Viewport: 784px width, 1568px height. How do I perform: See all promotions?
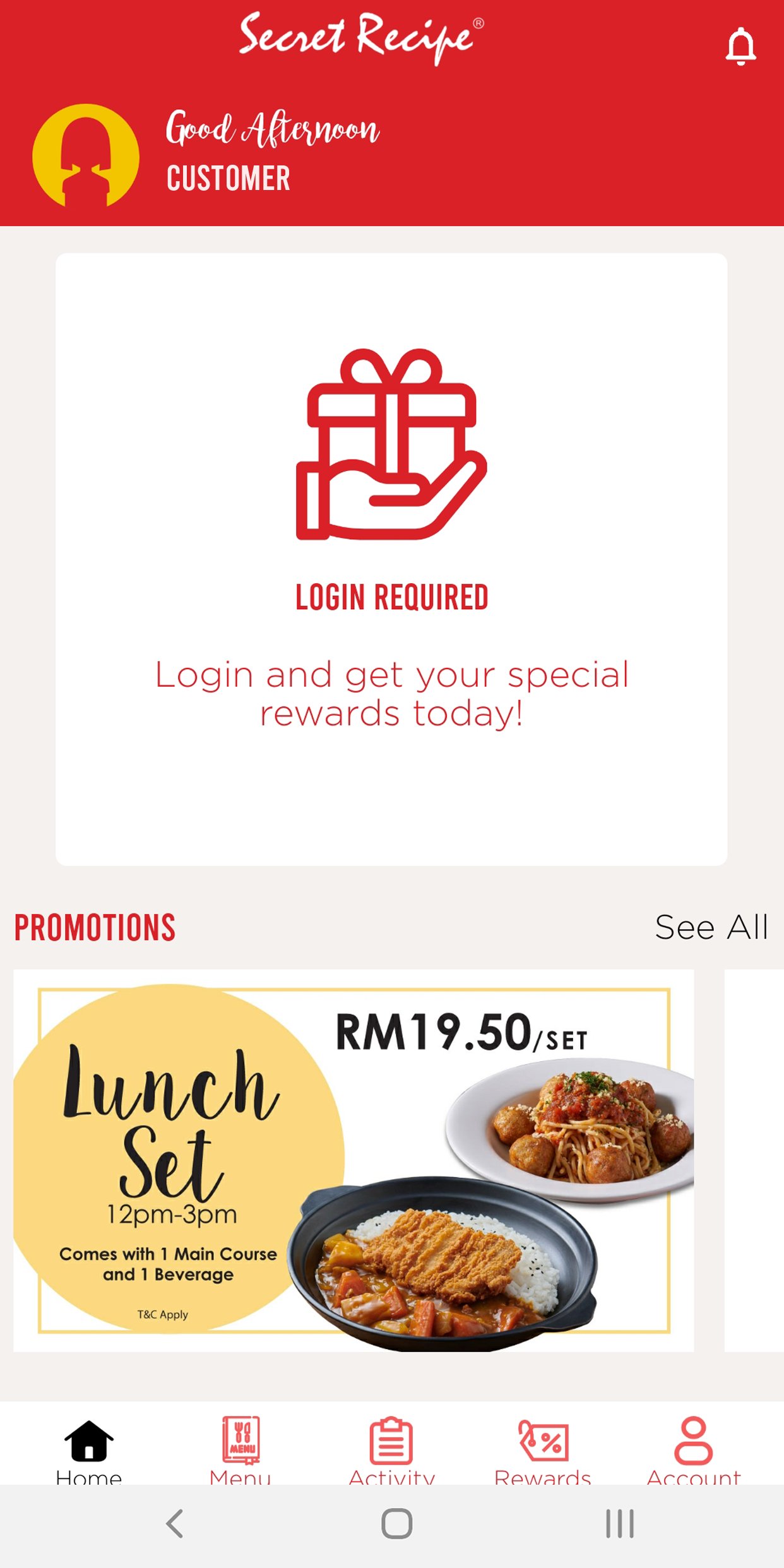711,927
